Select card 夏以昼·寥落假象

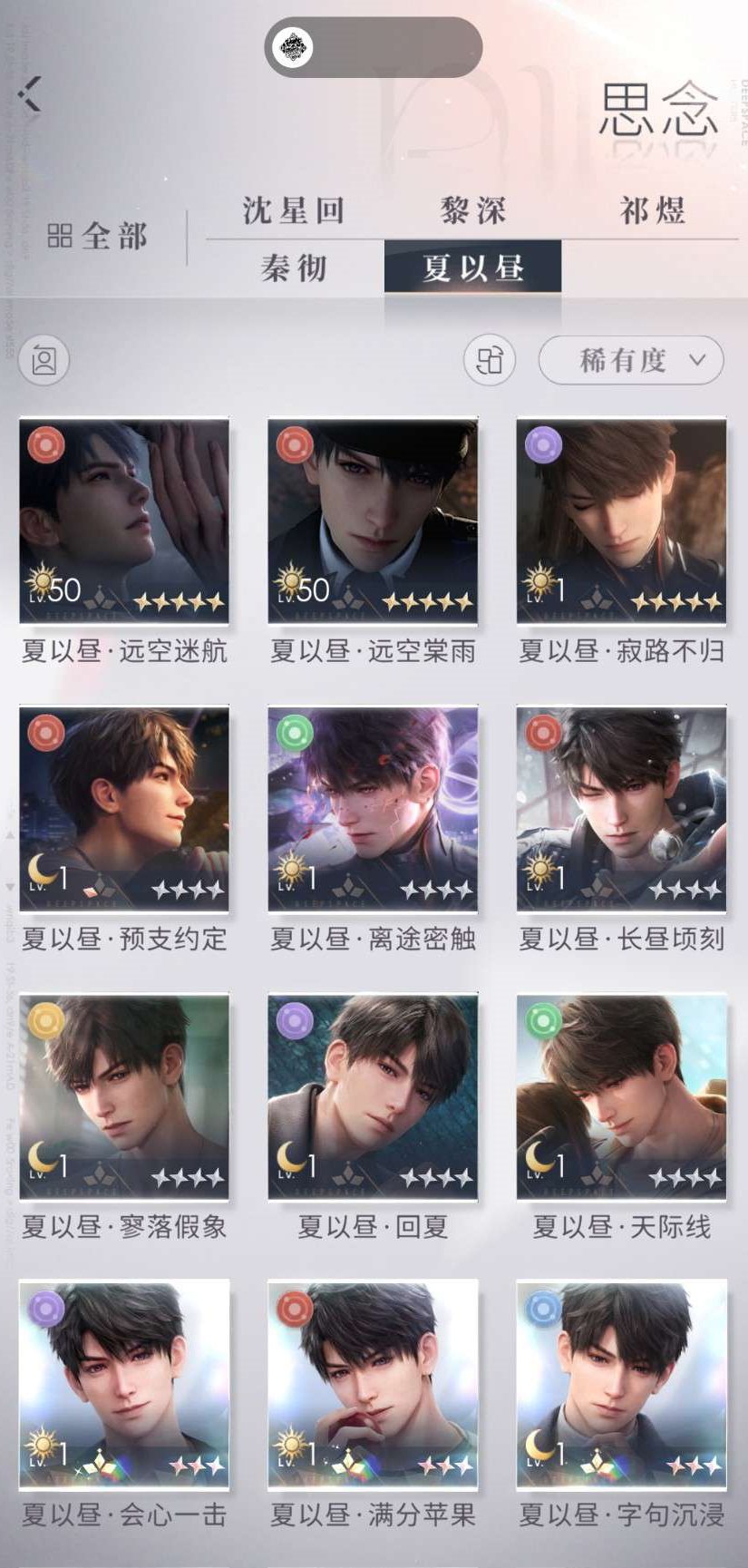124,1096
